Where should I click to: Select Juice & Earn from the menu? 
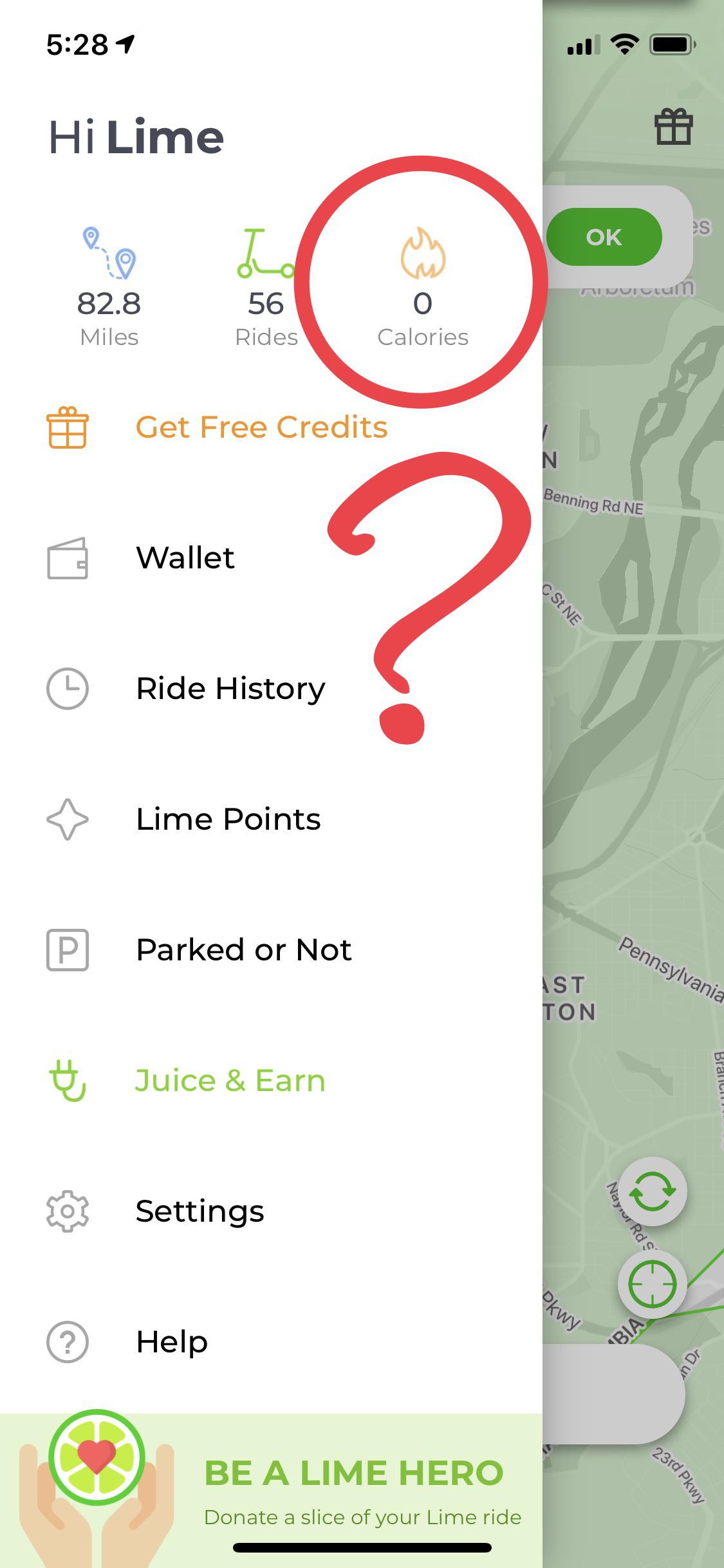[x=230, y=1080]
